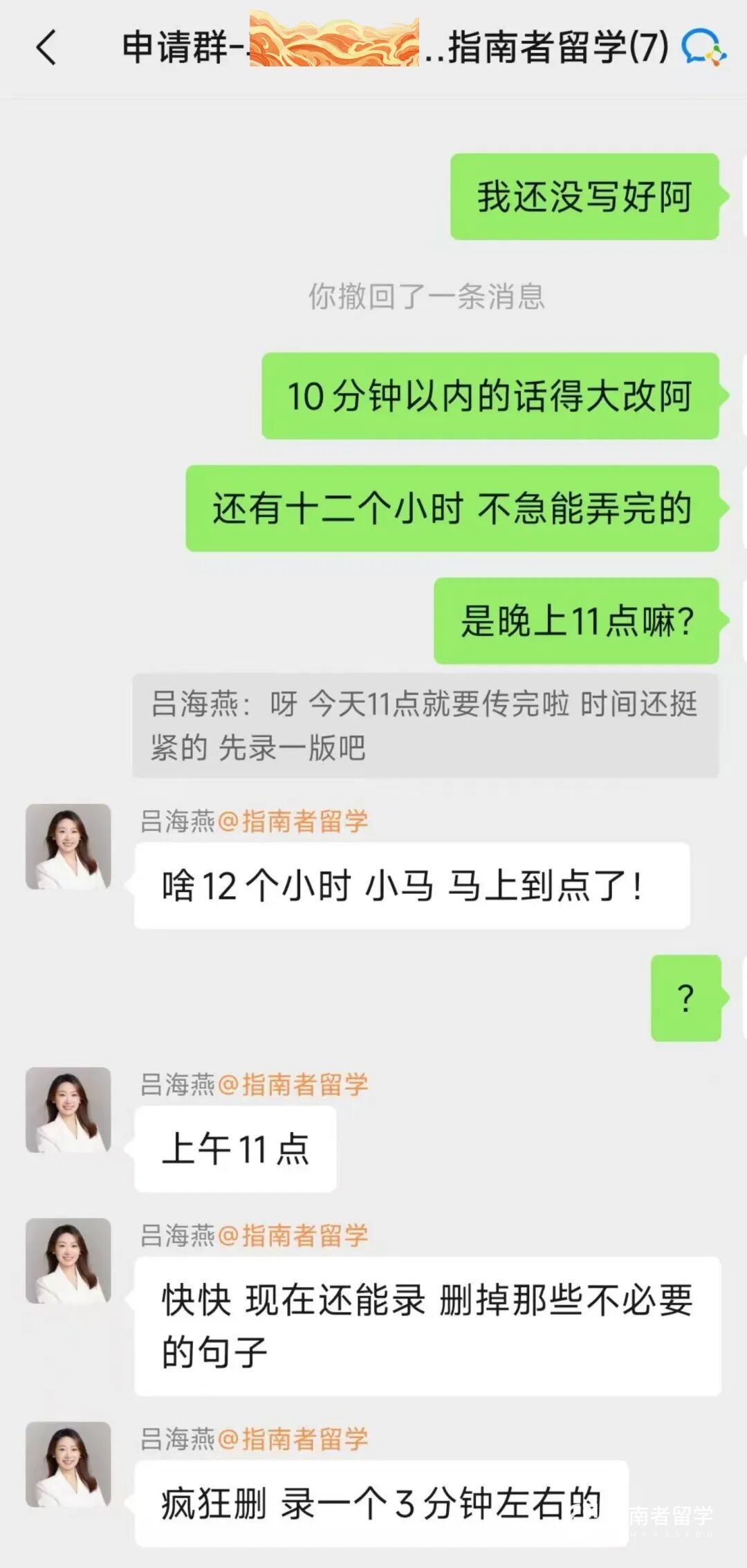747x1568 pixels.
Task: Tap 吕海燕's avatar beside the 啥12个小时 message
Action: point(68,846)
